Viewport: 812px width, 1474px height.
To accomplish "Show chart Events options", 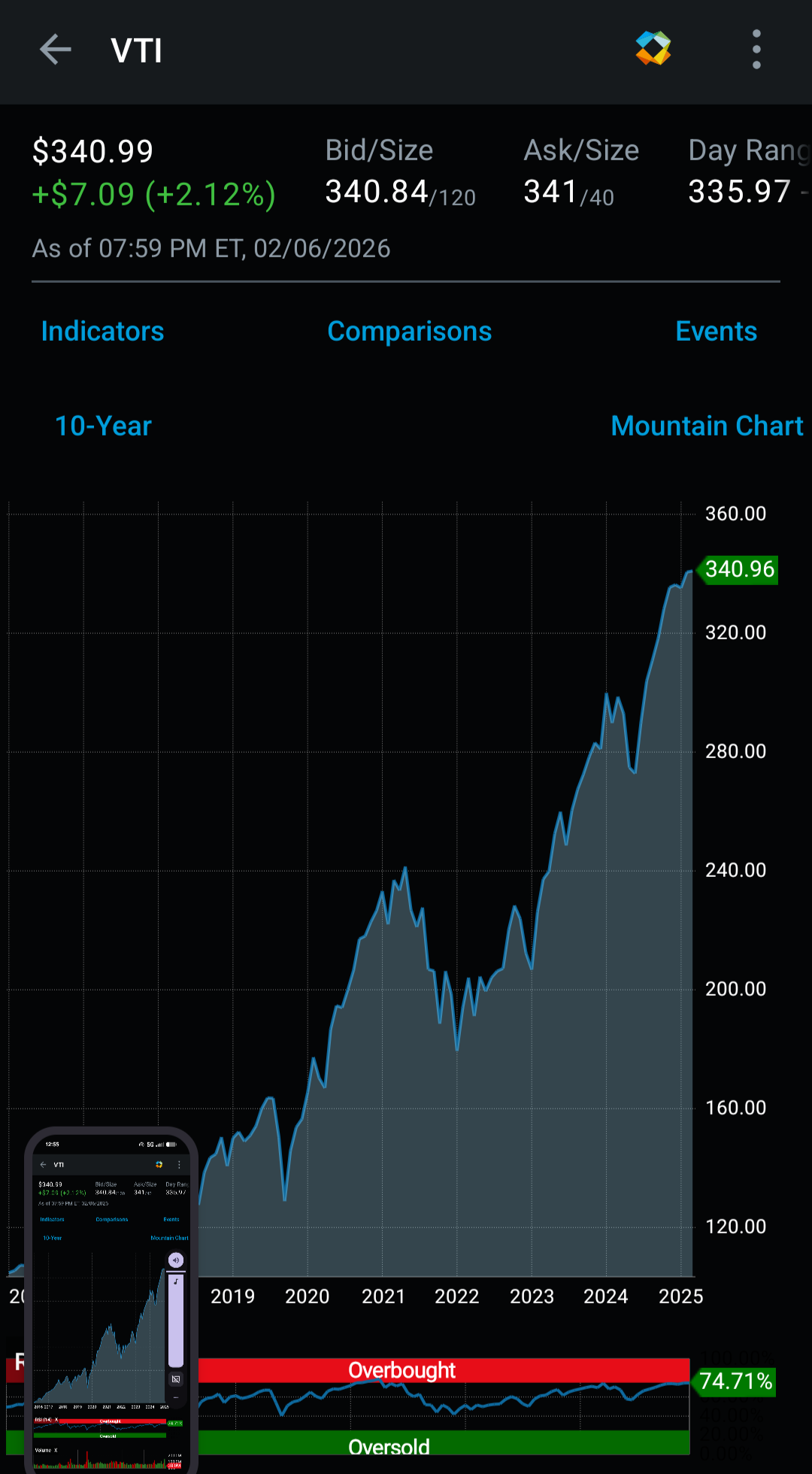I will [716, 332].
